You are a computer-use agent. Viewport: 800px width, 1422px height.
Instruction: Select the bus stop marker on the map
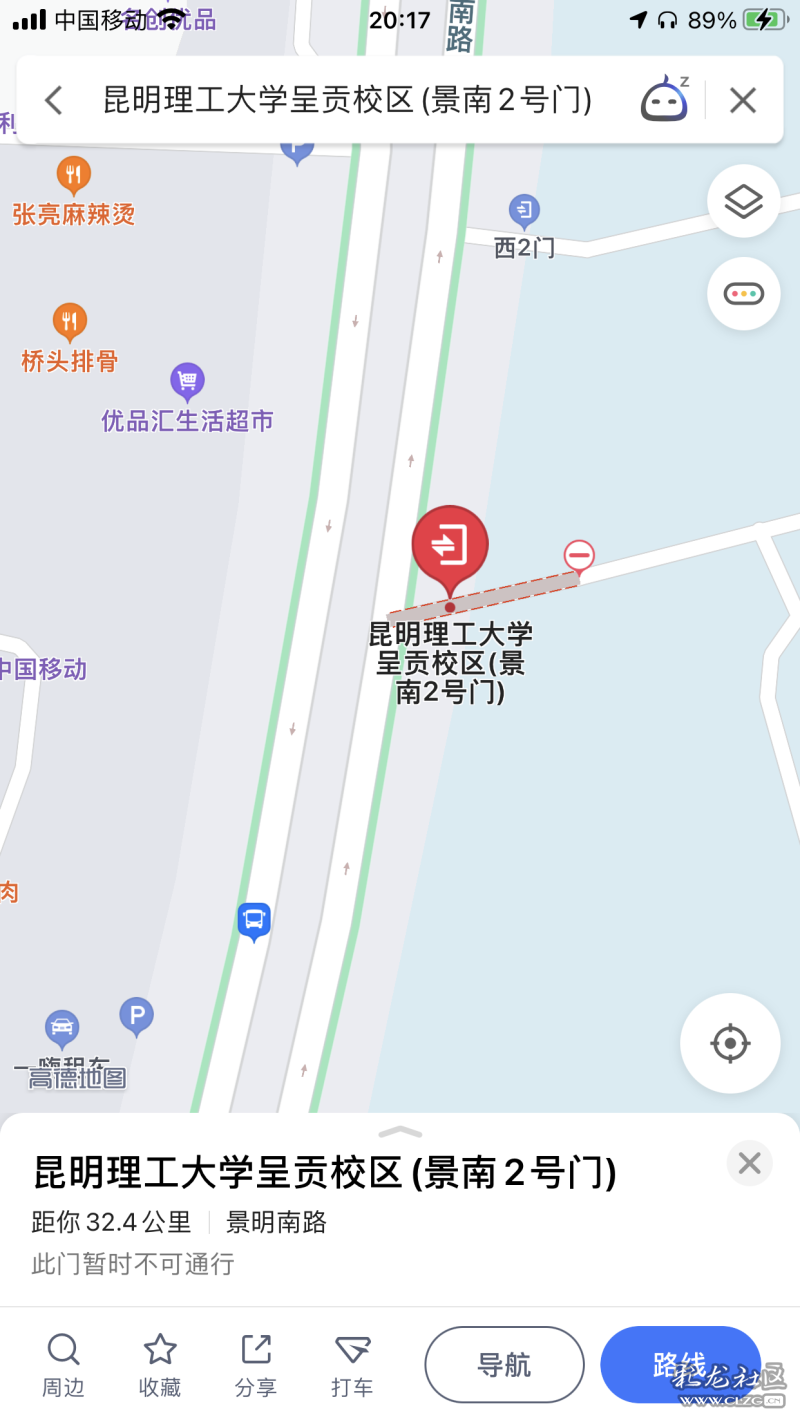(254, 920)
